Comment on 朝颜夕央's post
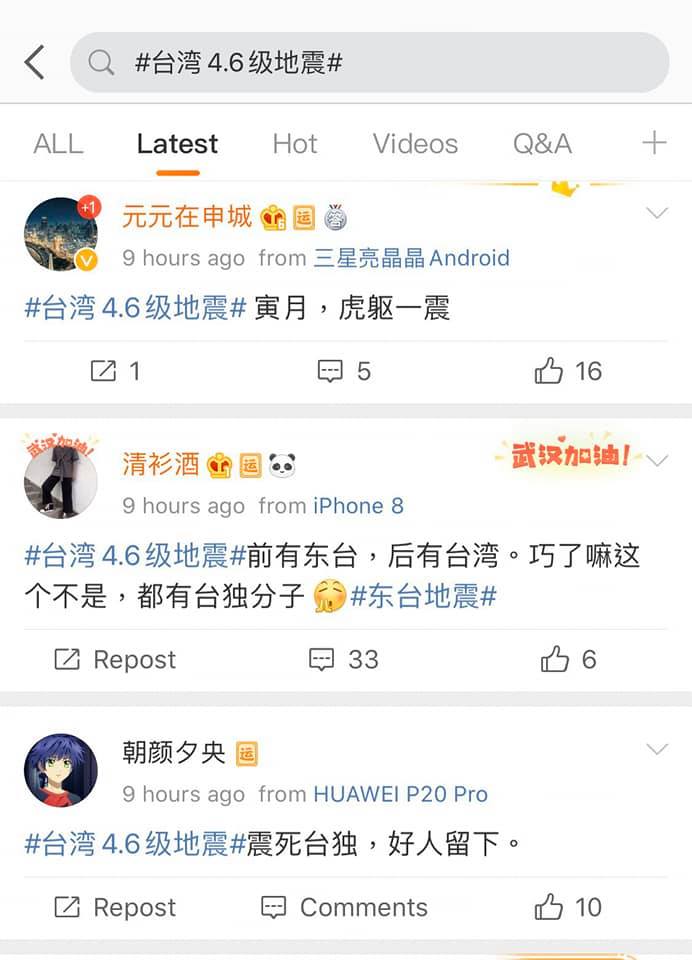Viewport: 692px width, 960px height. click(344, 908)
